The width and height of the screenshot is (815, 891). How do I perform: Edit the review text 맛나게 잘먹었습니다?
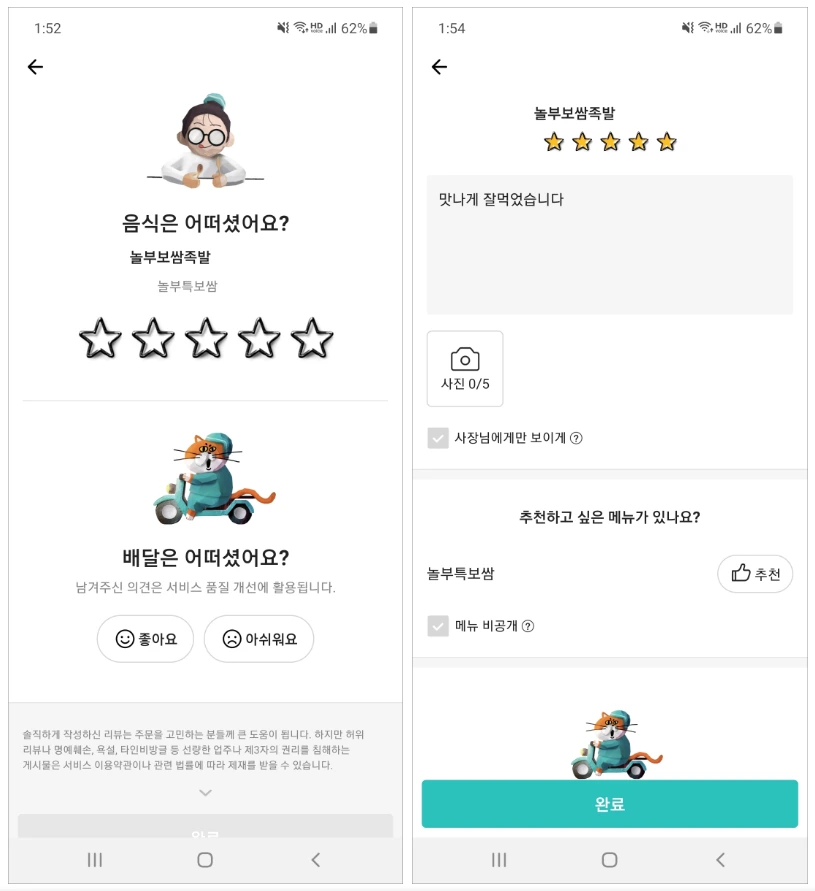(610, 244)
